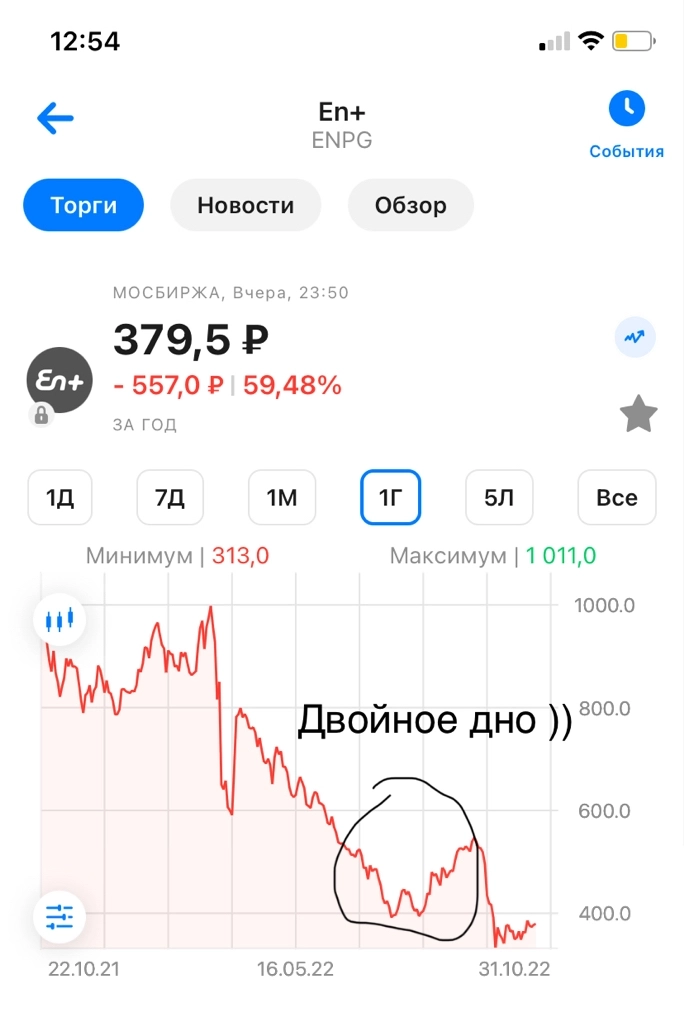Switch chart to the 5Л period
684x1024 pixels.
pos(499,497)
